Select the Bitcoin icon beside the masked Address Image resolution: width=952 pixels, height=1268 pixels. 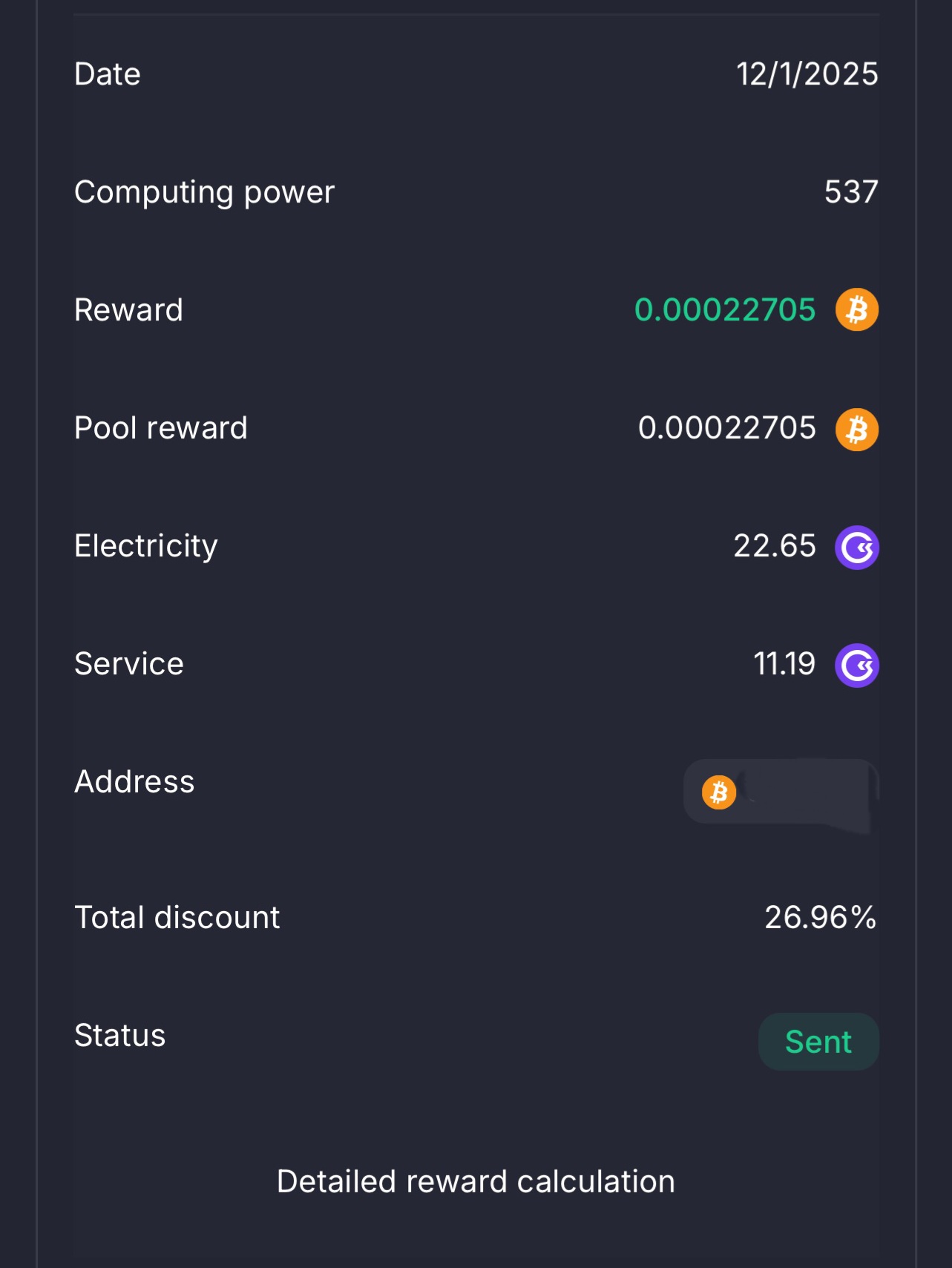click(718, 793)
